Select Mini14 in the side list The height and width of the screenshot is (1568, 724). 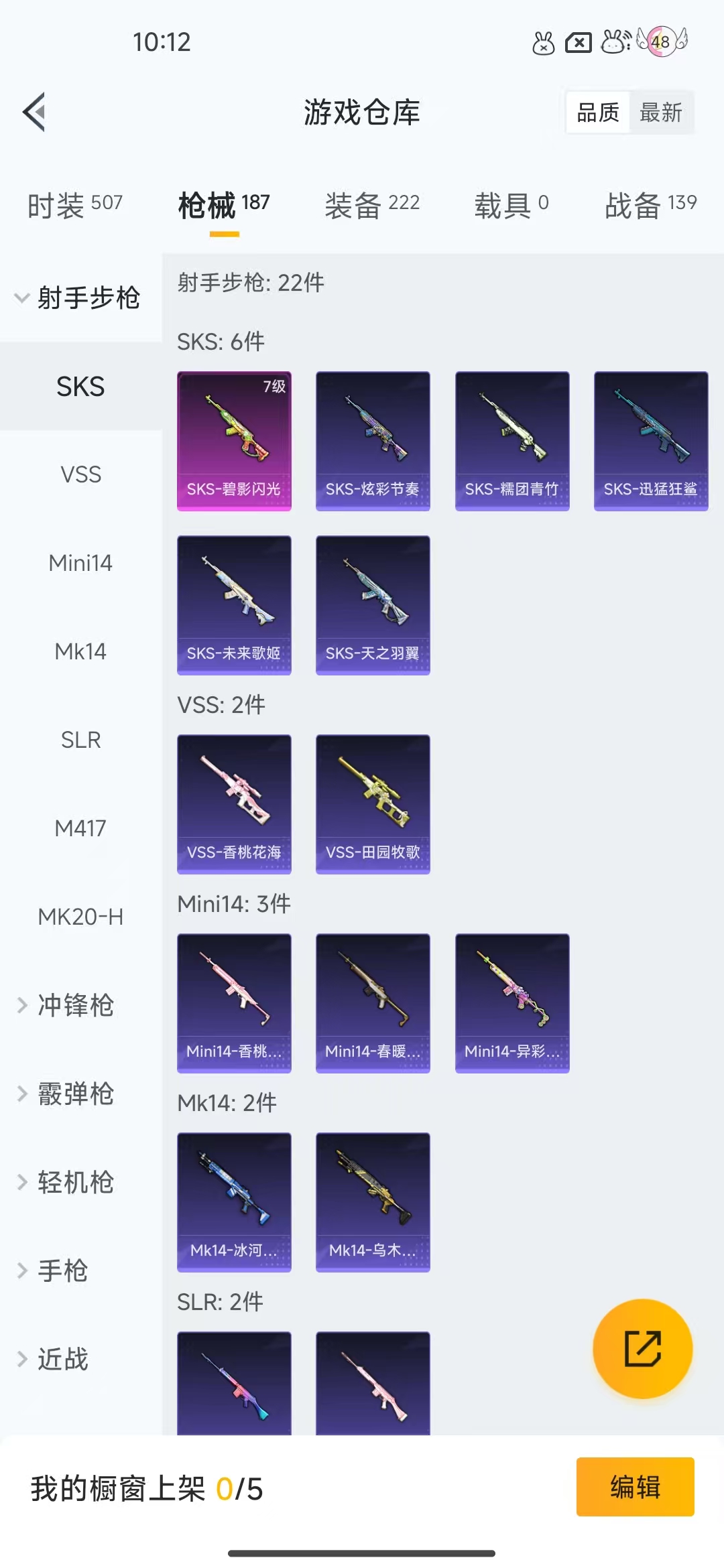pyautogui.click(x=80, y=563)
